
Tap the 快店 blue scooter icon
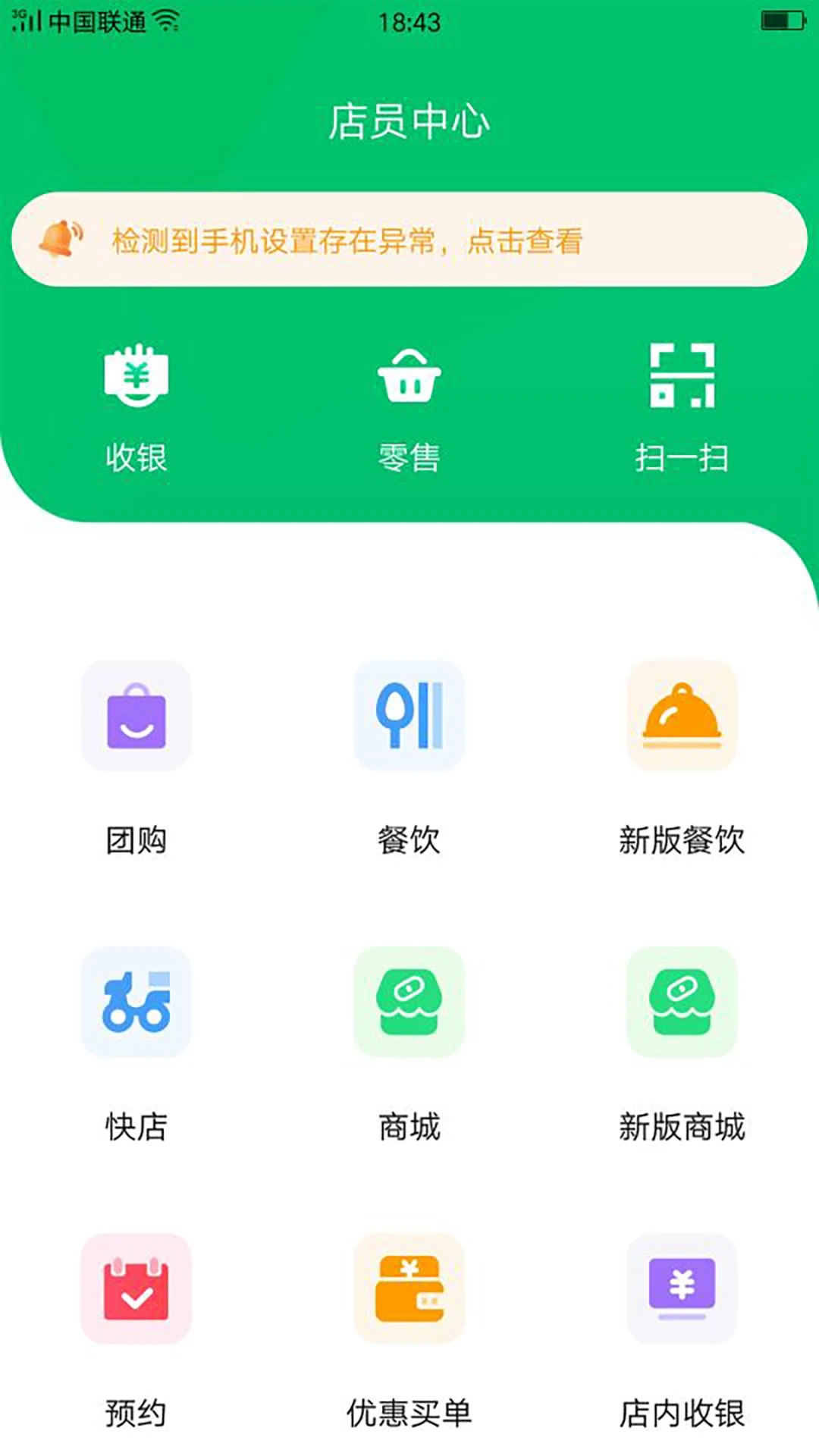[x=135, y=1003]
